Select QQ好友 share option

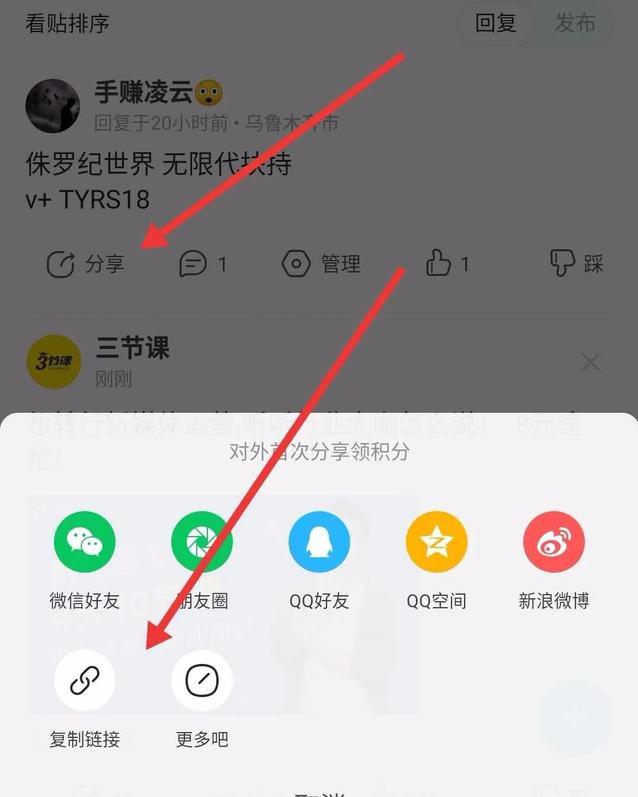tap(319, 543)
